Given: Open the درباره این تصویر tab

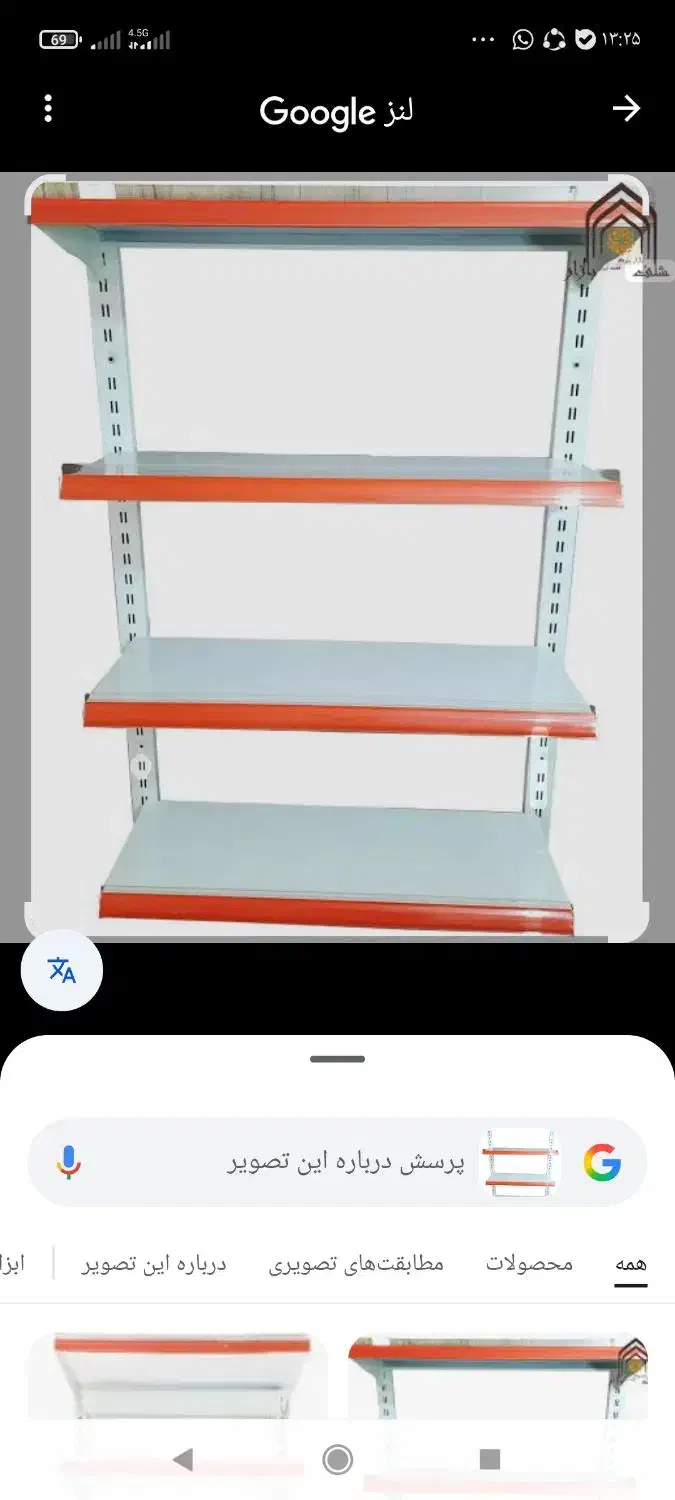Looking at the screenshot, I should [x=154, y=1264].
